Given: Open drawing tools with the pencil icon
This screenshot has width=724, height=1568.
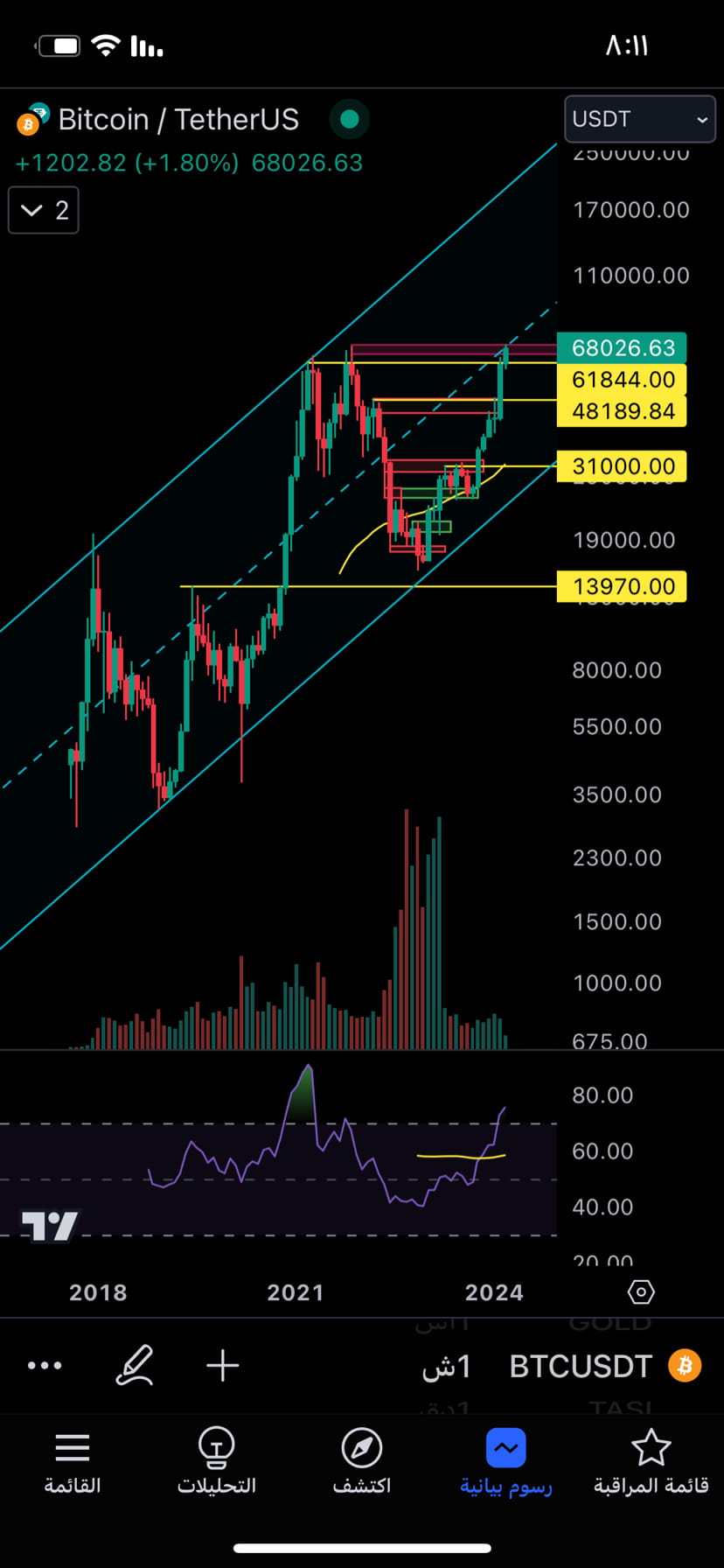Looking at the screenshot, I should pos(134,1365).
